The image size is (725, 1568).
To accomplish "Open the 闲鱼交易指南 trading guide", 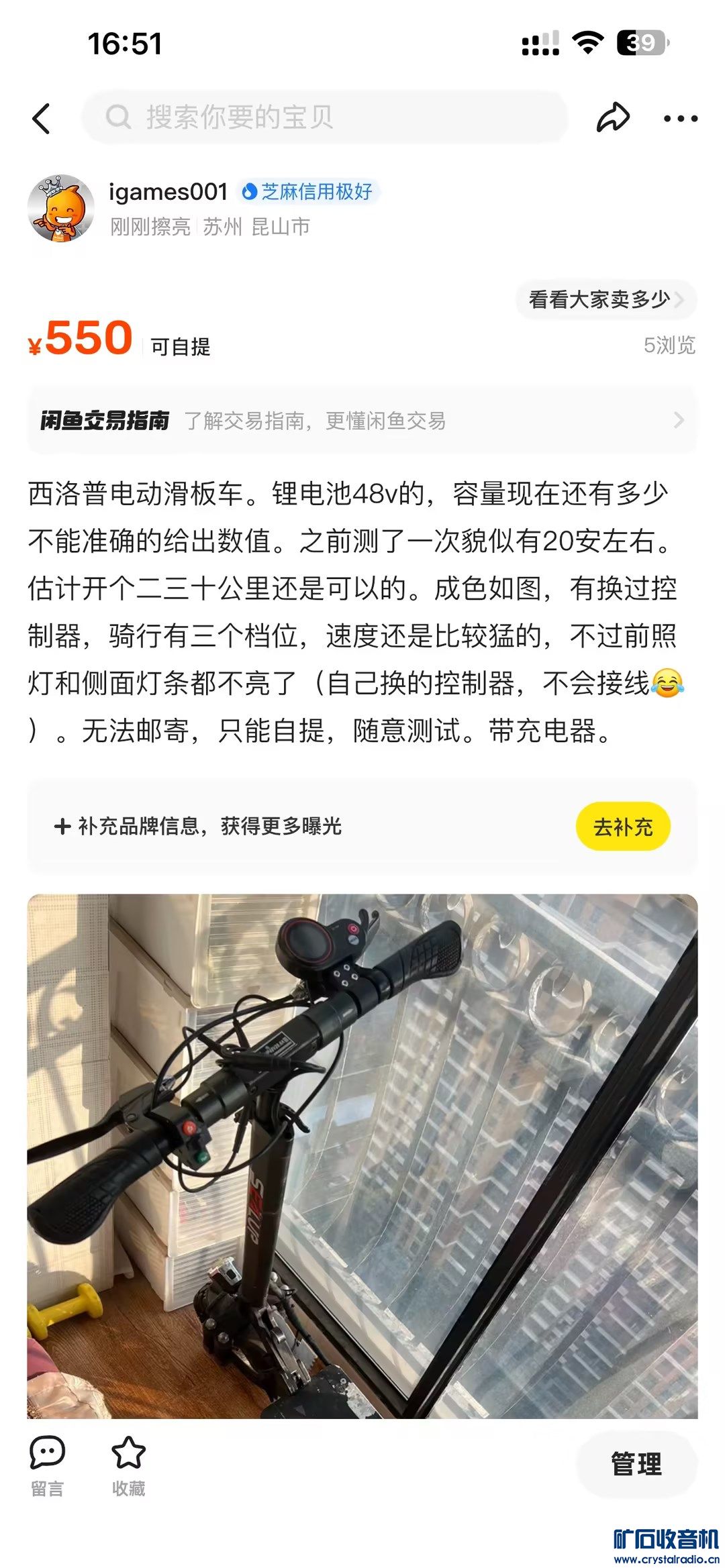I will (362, 421).
